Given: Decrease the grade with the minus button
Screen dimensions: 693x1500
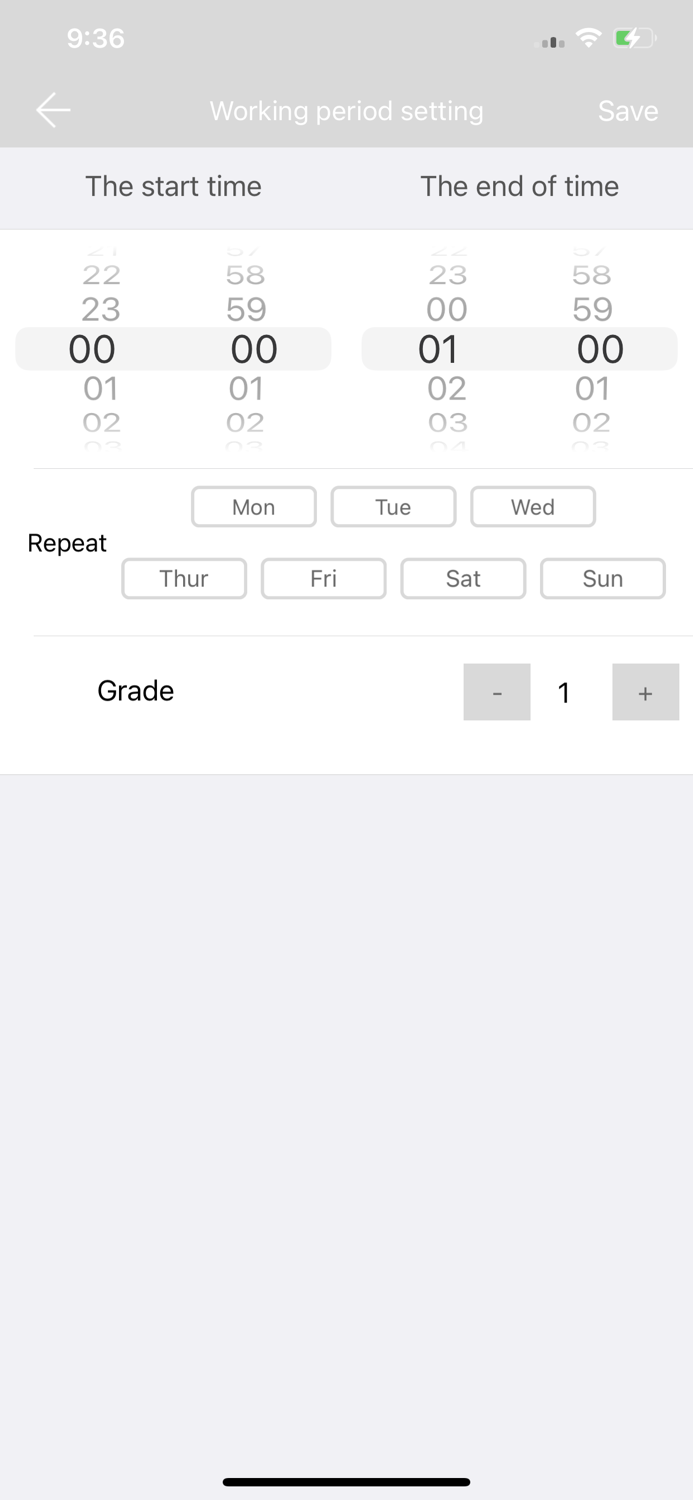Looking at the screenshot, I should coord(497,692).
